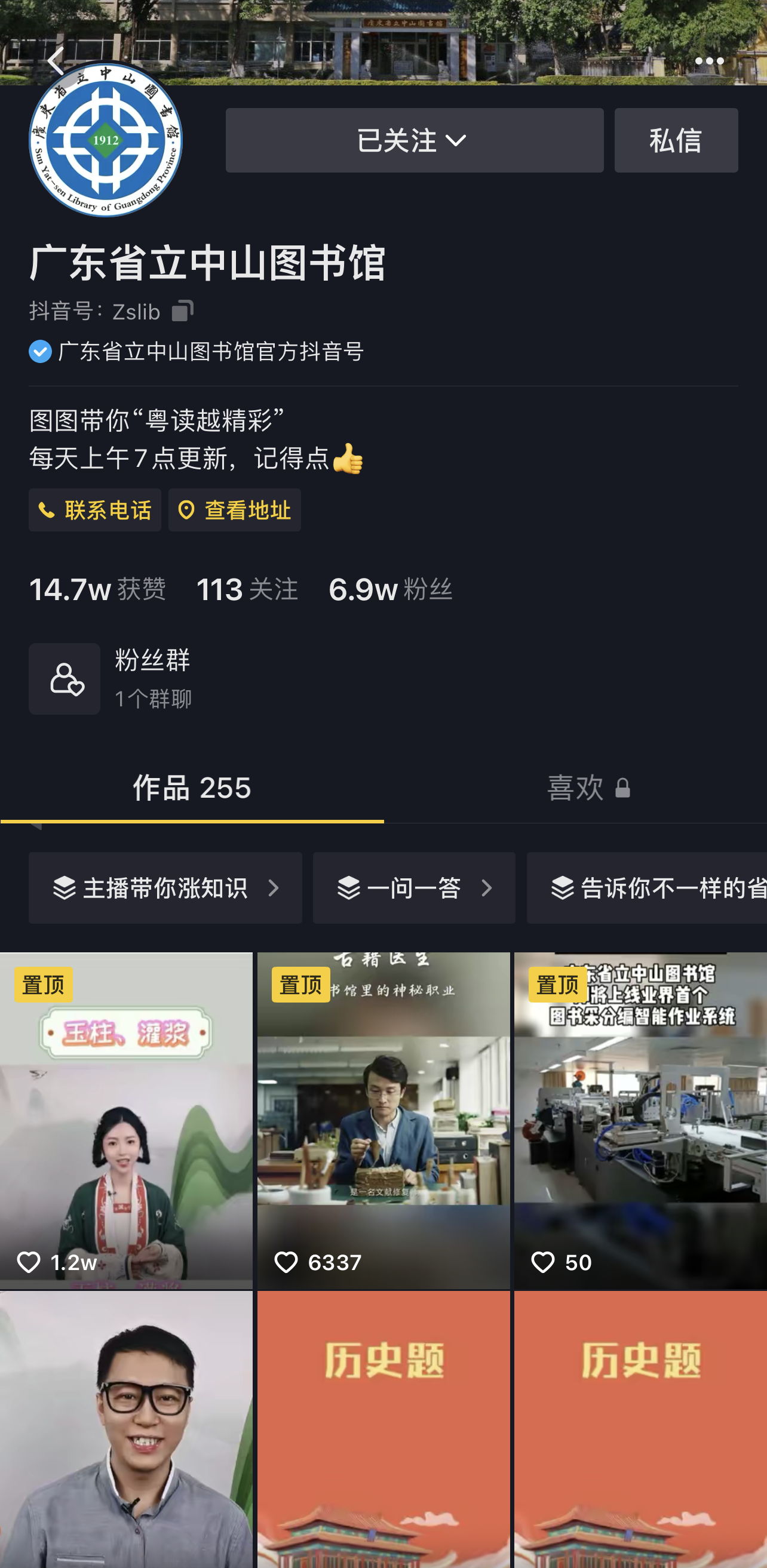Copy the Douyin ID Zslib
This screenshot has width=767, height=1568.
pyautogui.click(x=182, y=311)
